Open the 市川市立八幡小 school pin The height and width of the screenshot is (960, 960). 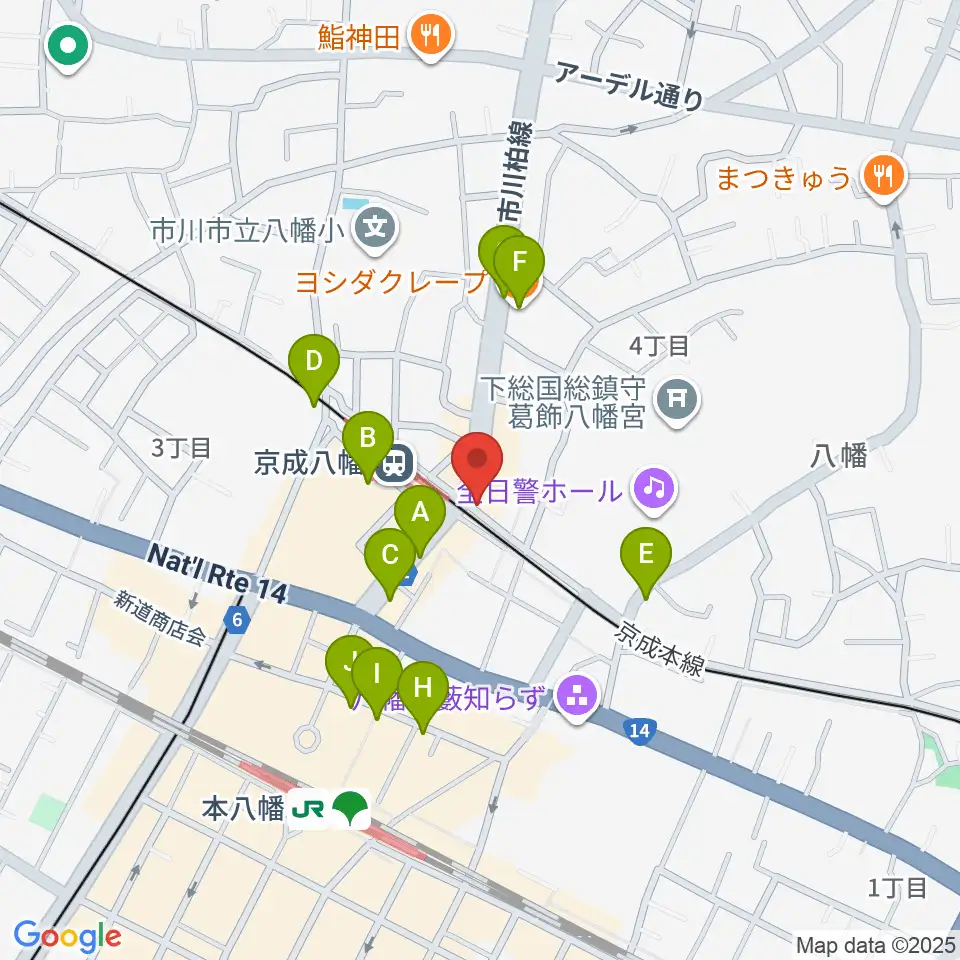375,230
